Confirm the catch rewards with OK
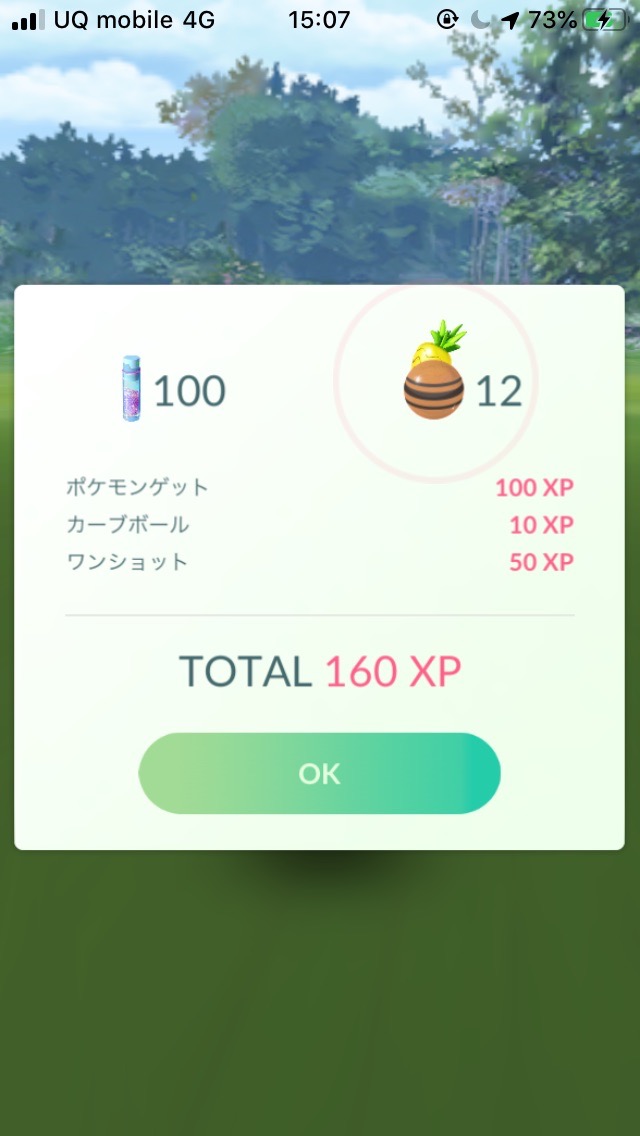Viewport: 640px width, 1136px height. click(319, 773)
